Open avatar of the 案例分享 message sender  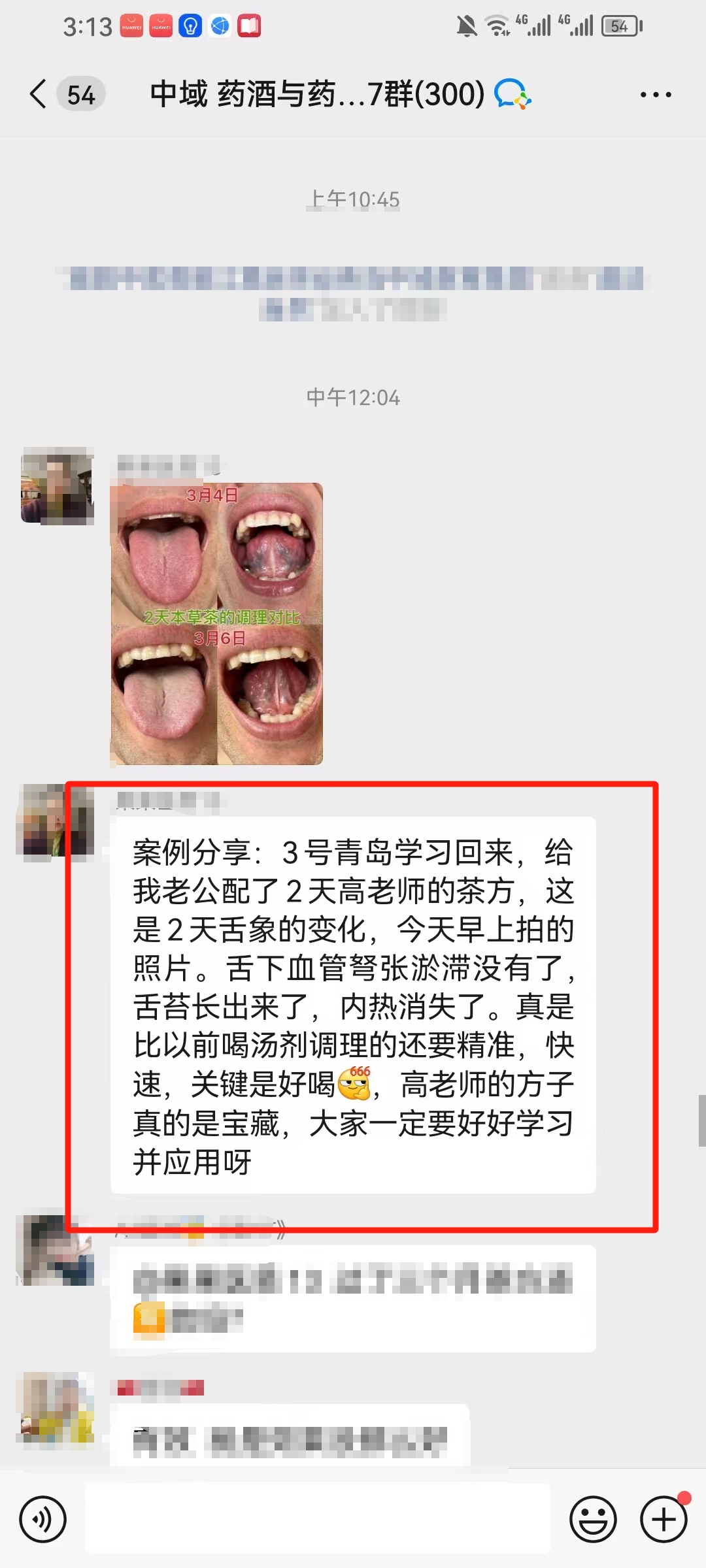[56, 823]
